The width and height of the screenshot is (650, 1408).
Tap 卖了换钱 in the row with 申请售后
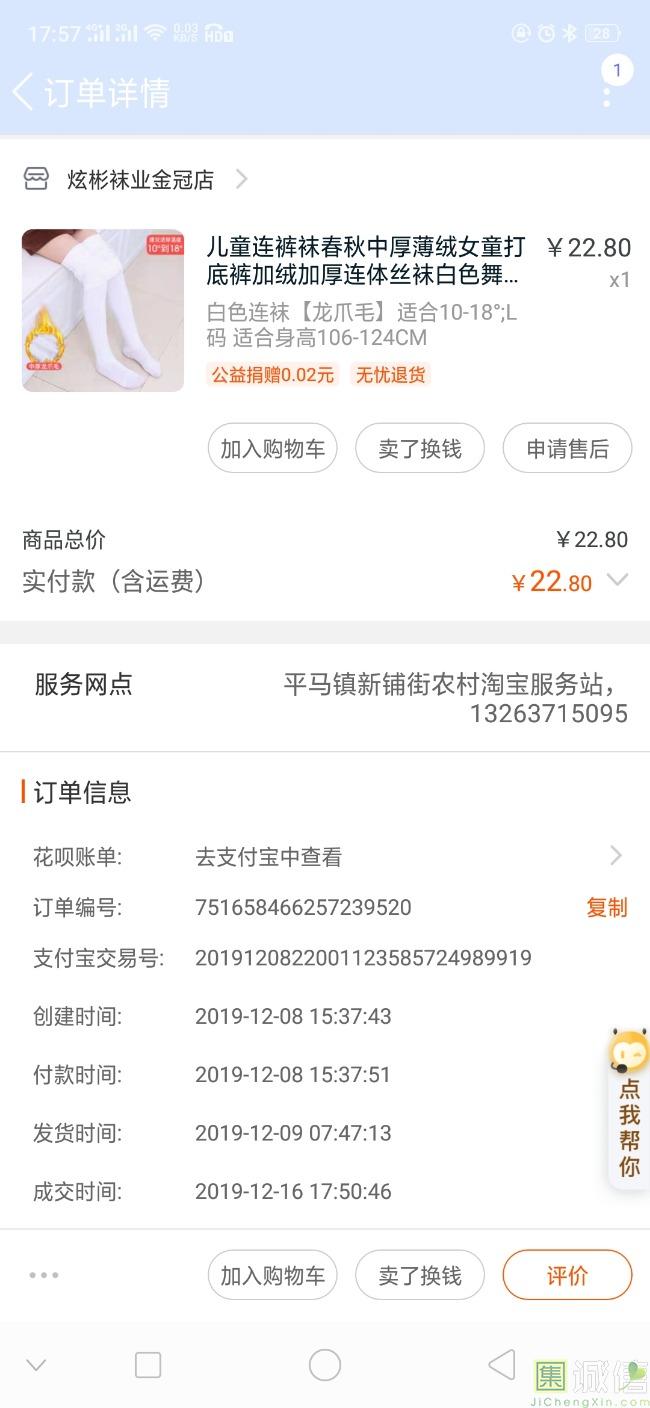(x=420, y=449)
